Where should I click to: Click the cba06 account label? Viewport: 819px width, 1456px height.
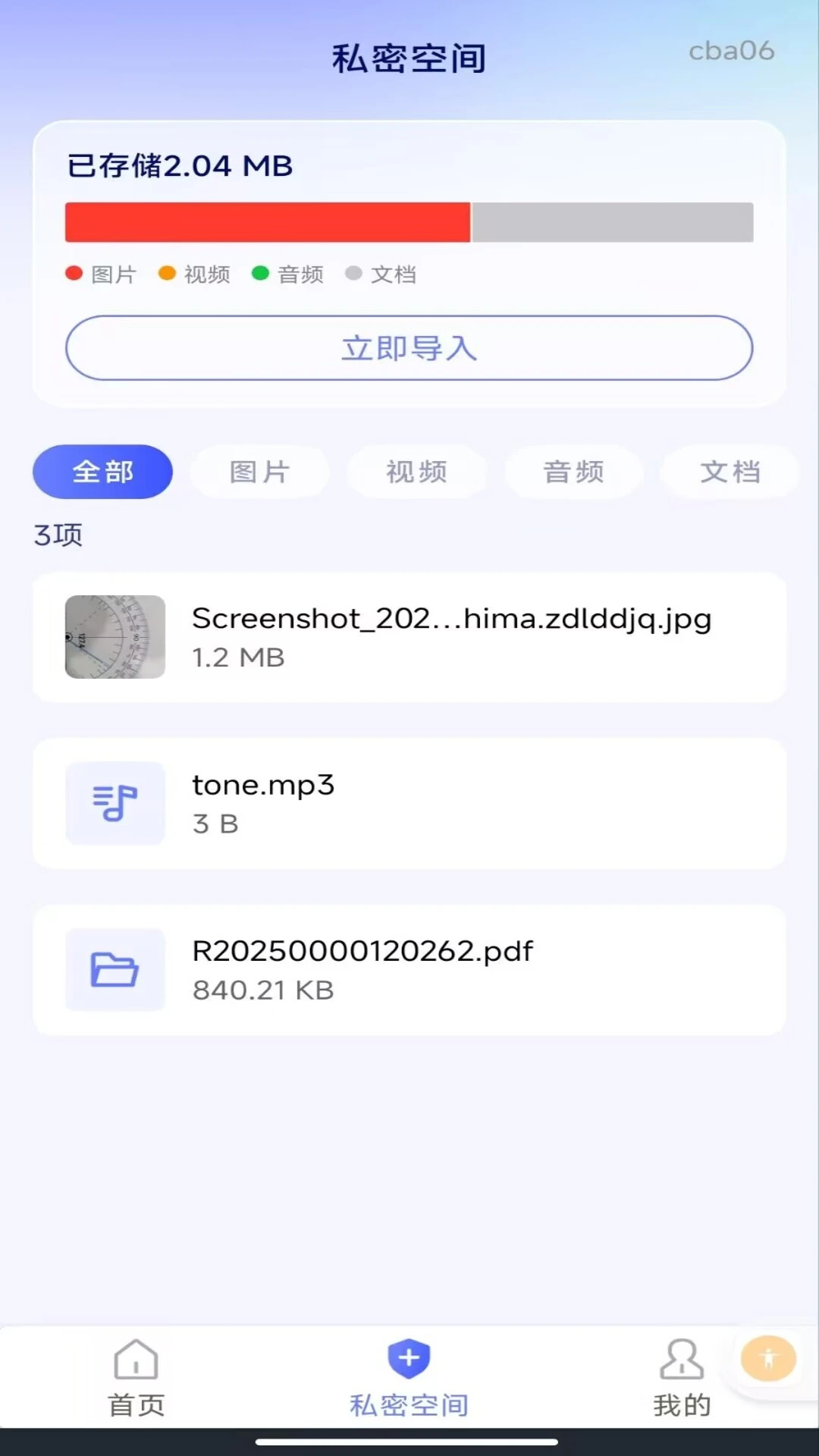coord(730,51)
